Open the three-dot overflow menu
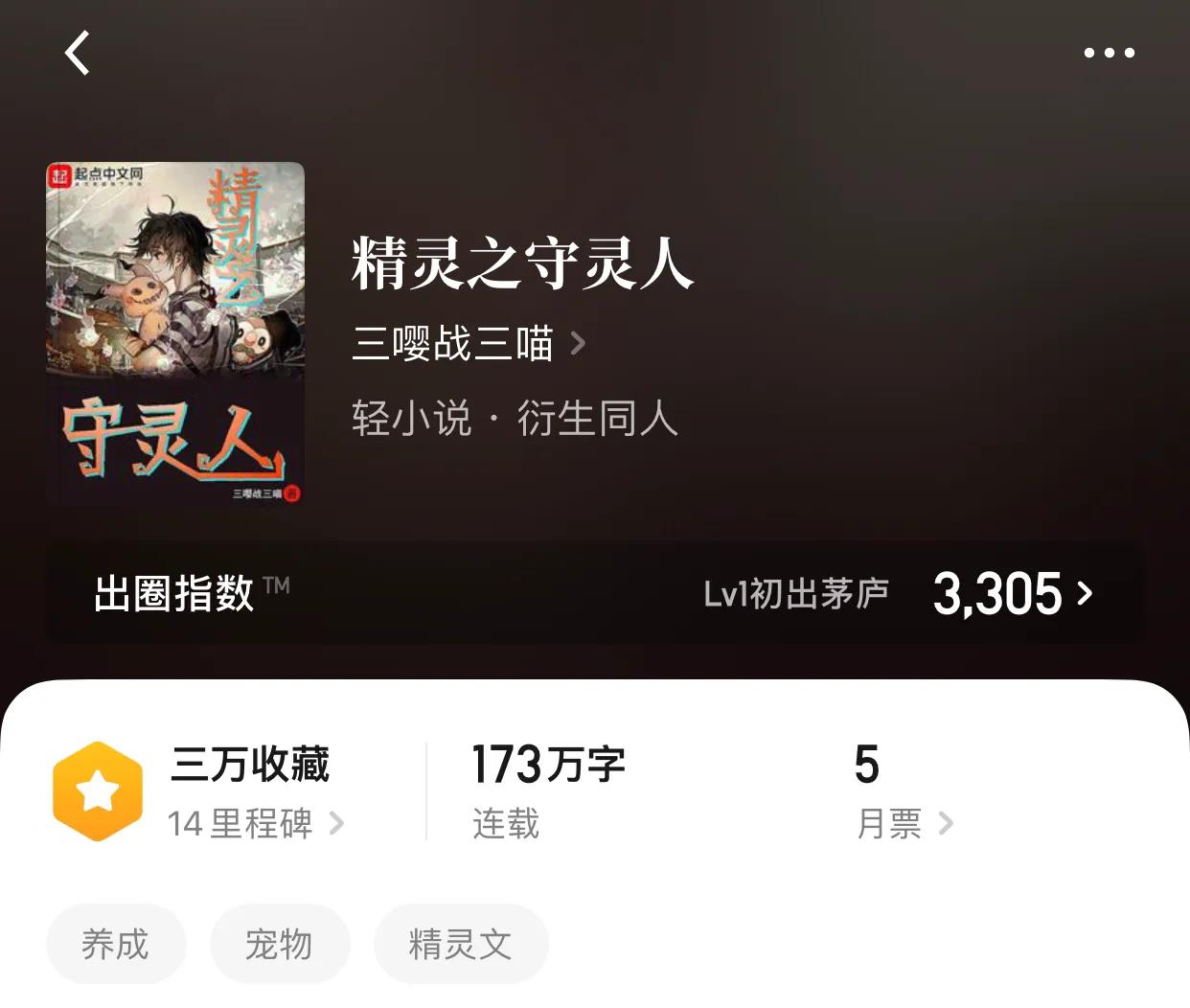Image resolution: width=1190 pixels, height=1008 pixels. pyautogui.click(x=1109, y=53)
